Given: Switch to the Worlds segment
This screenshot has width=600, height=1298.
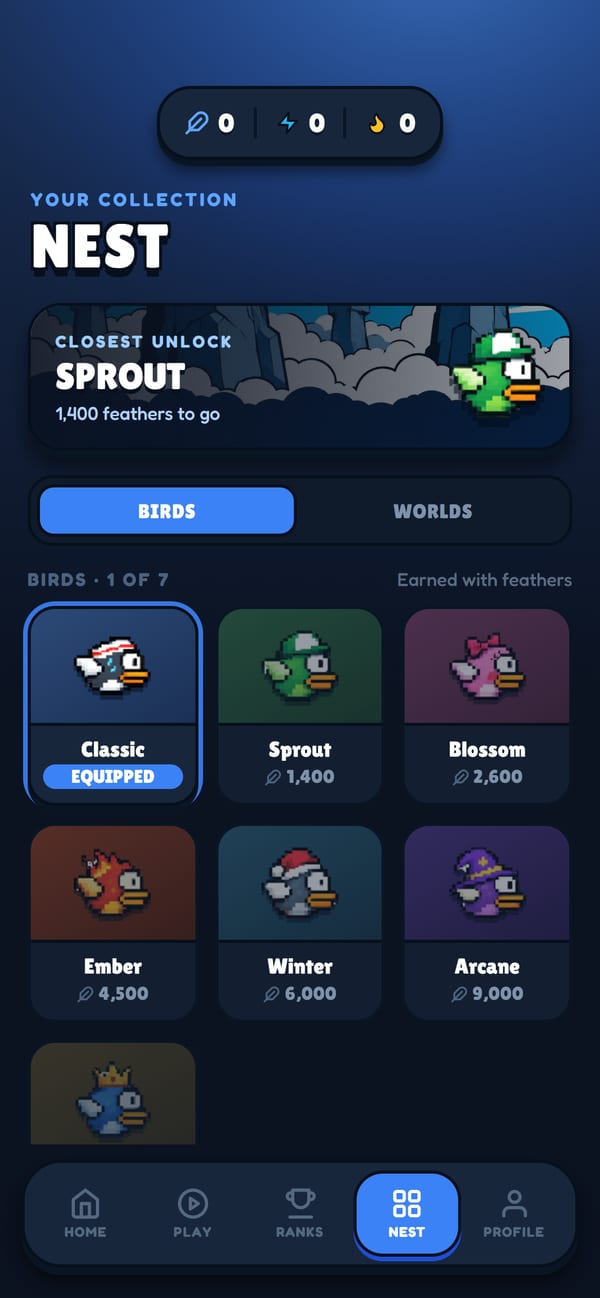Looking at the screenshot, I should tap(432, 511).
